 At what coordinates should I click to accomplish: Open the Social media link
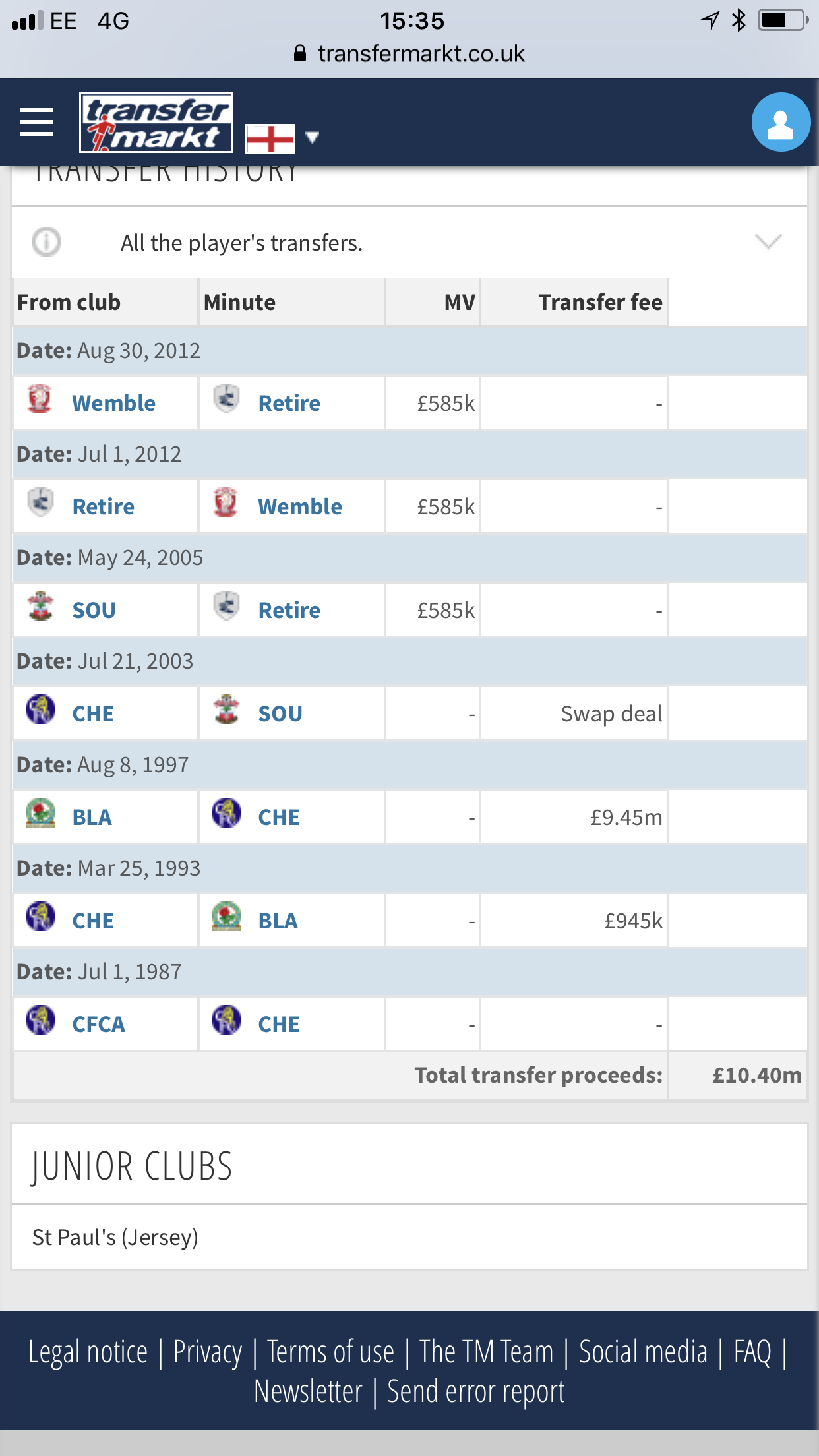[x=643, y=1352]
